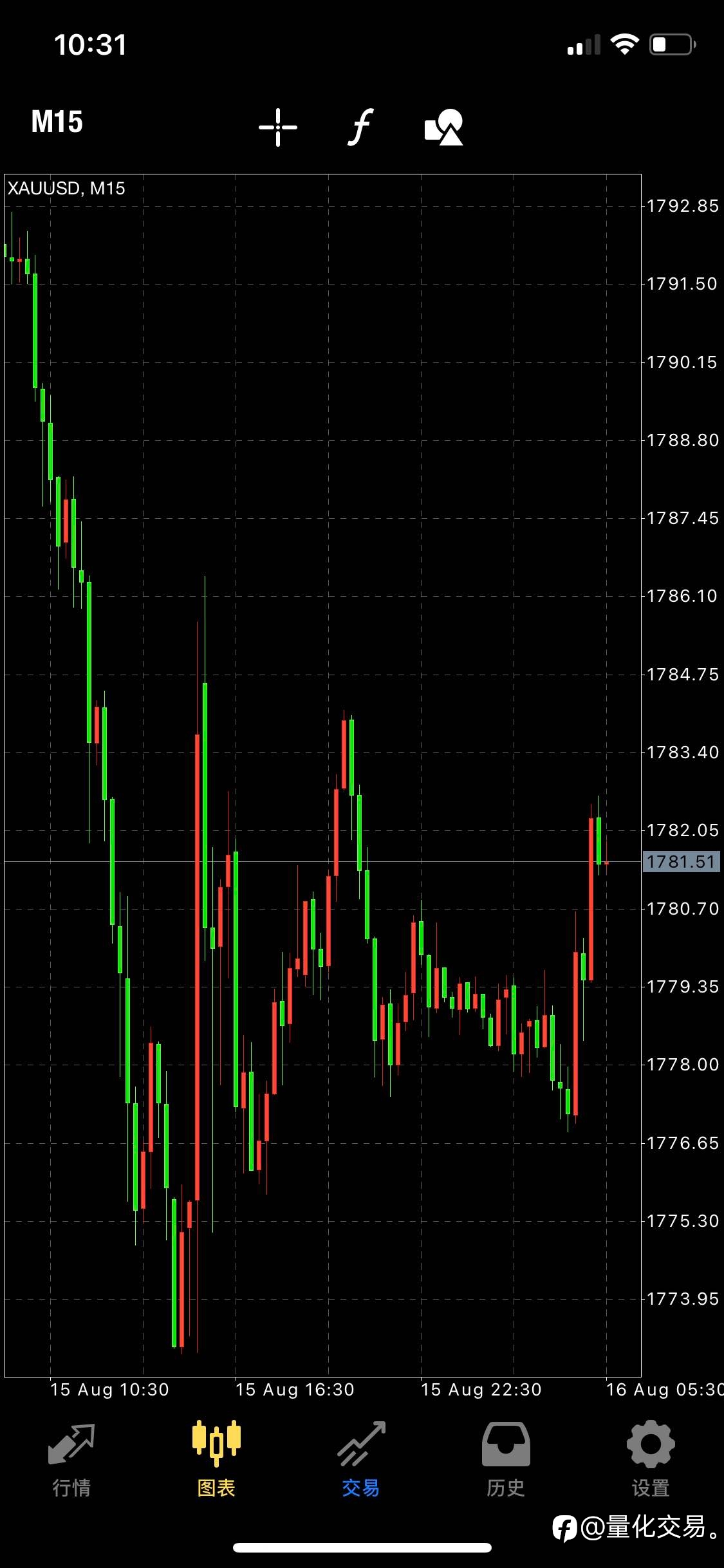Select the 图表 chart tab
The height and width of the screenshot is (1568, 724).
pyautogui.click(x=216, y=1460)
